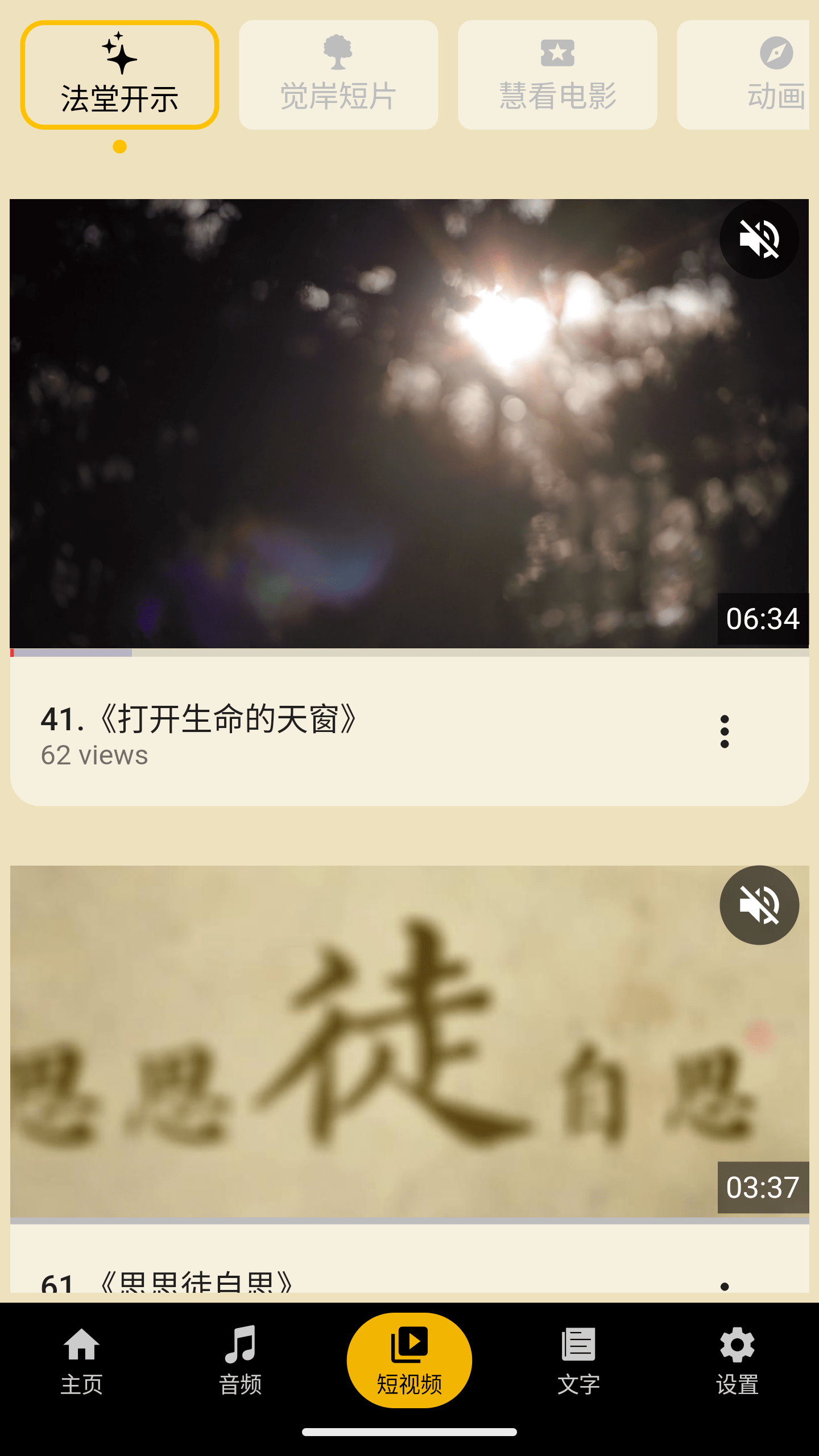Tap the 短视频 short video tab
819x1456 pixels.
pos(409,1360)
